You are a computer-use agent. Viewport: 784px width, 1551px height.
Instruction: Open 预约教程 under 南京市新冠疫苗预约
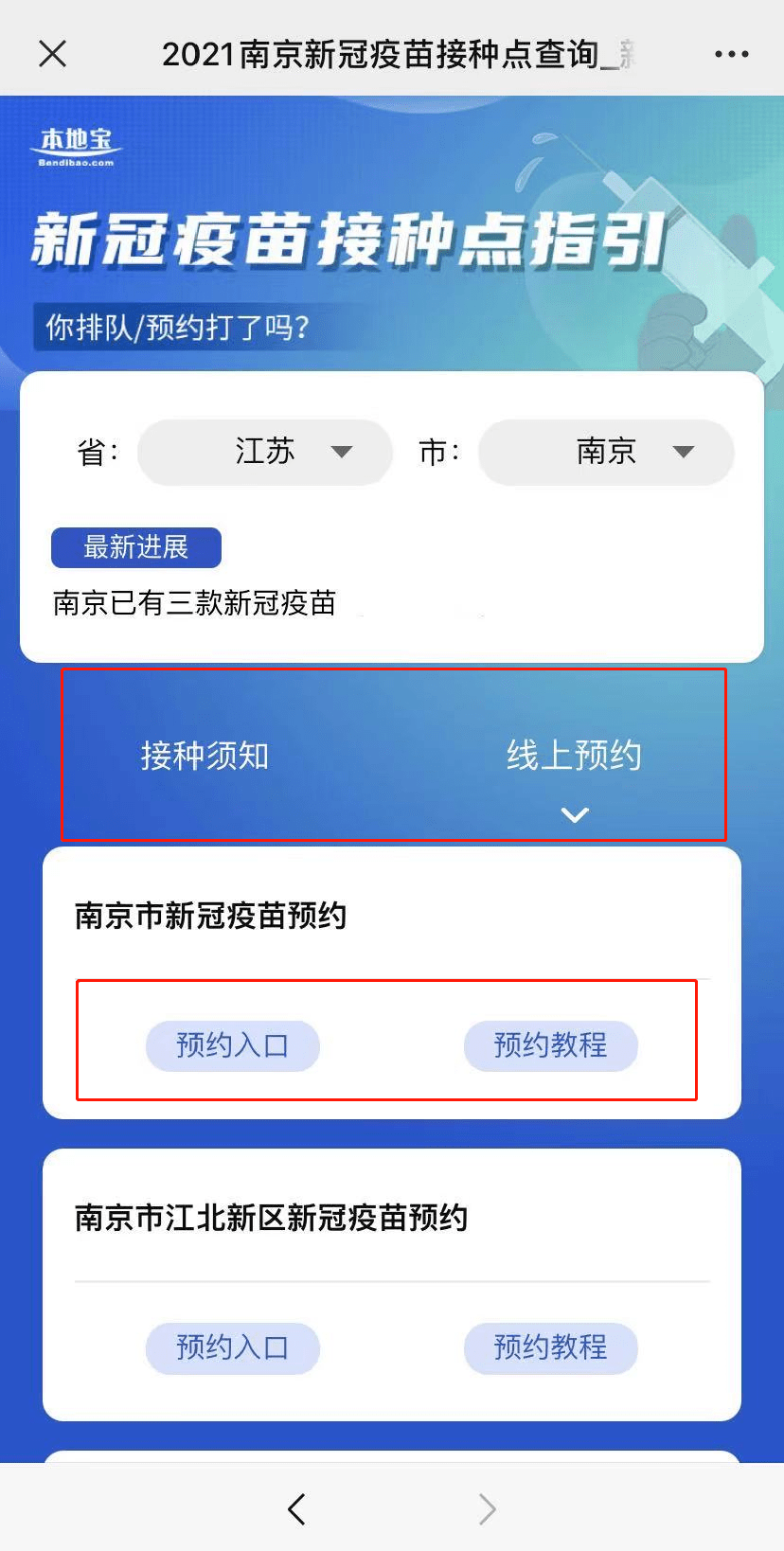tap(550, 1045)
